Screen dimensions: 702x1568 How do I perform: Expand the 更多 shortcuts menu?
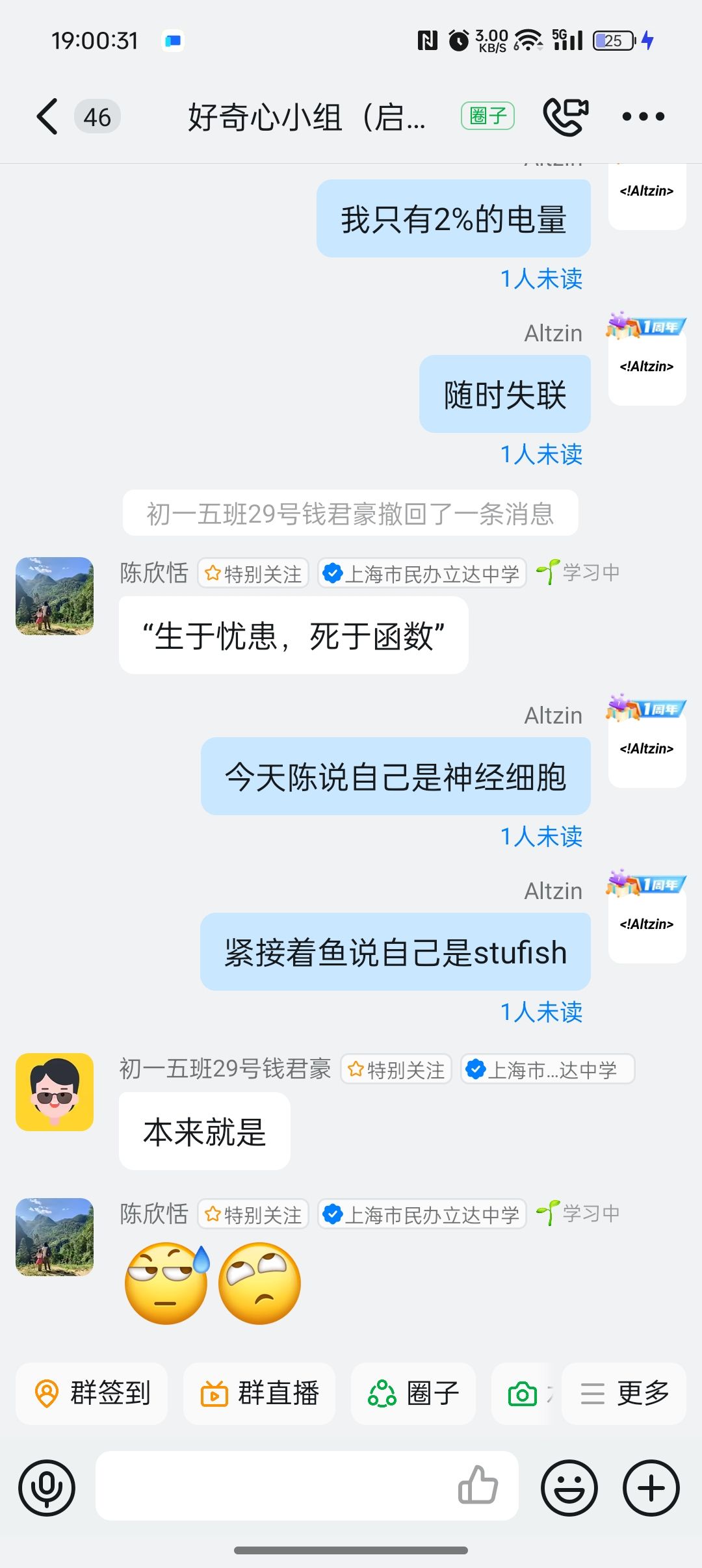tap(624, 1393)
